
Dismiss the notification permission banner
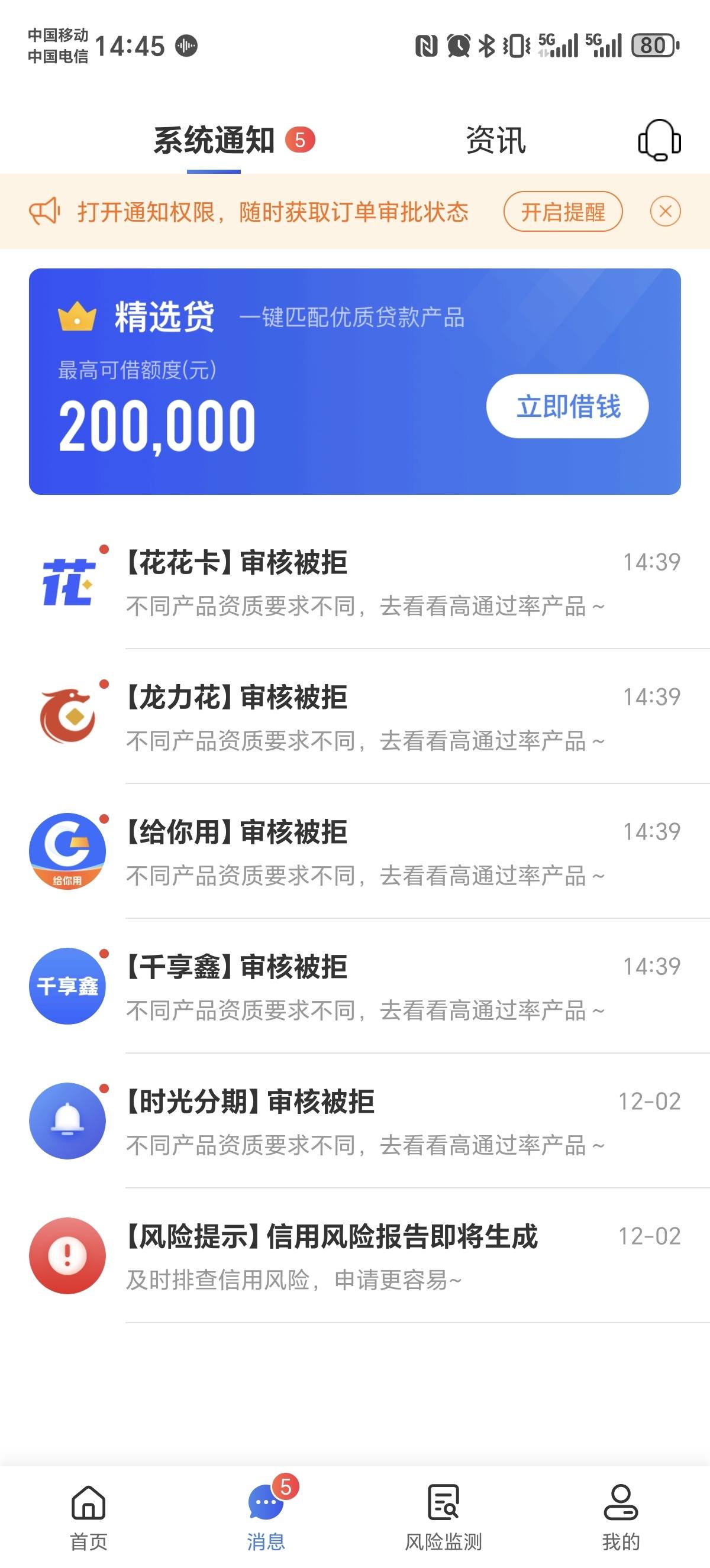click(x=665, y=212)
